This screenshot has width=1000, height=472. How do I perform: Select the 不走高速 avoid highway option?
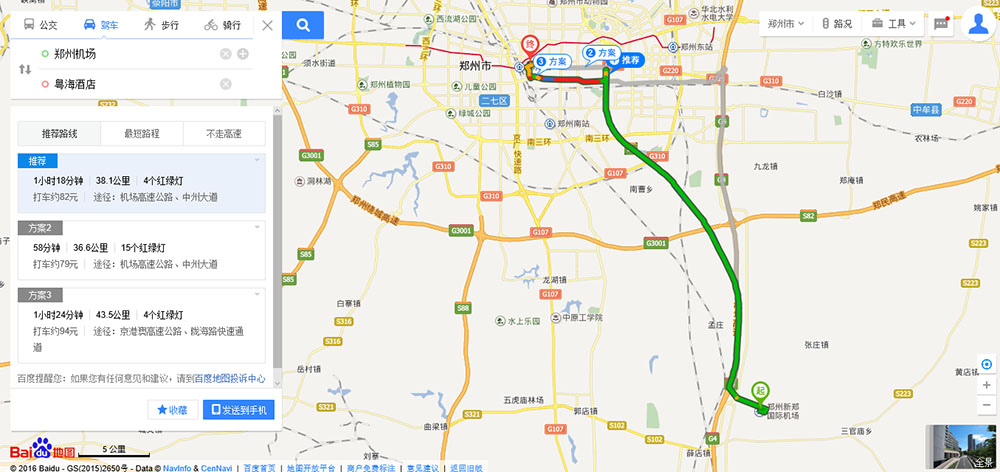(225, 134)
